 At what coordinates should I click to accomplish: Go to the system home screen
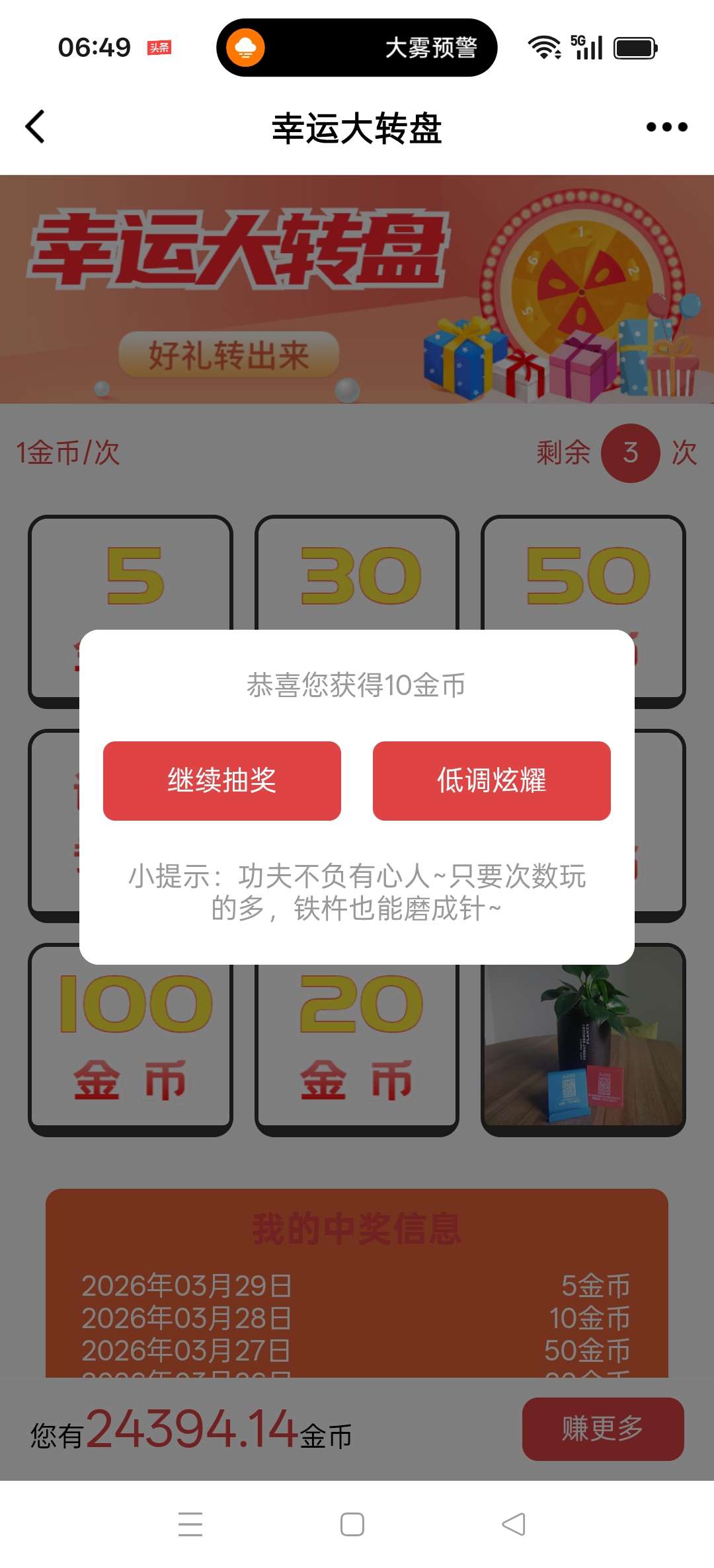click(352, 1524)
